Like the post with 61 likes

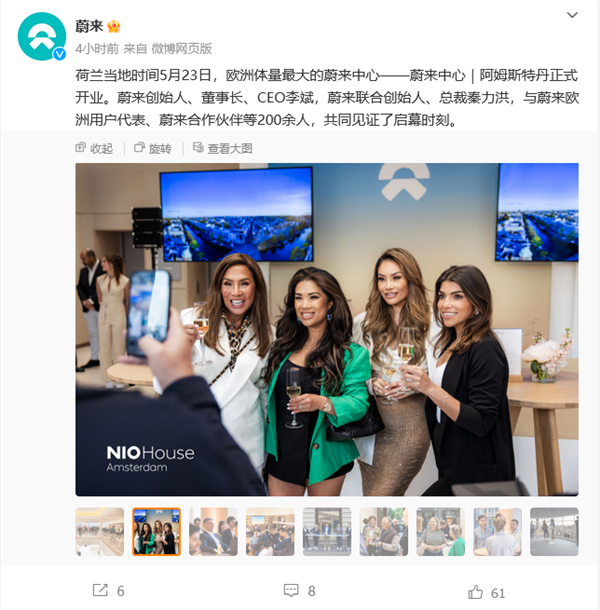coord(486,592)
